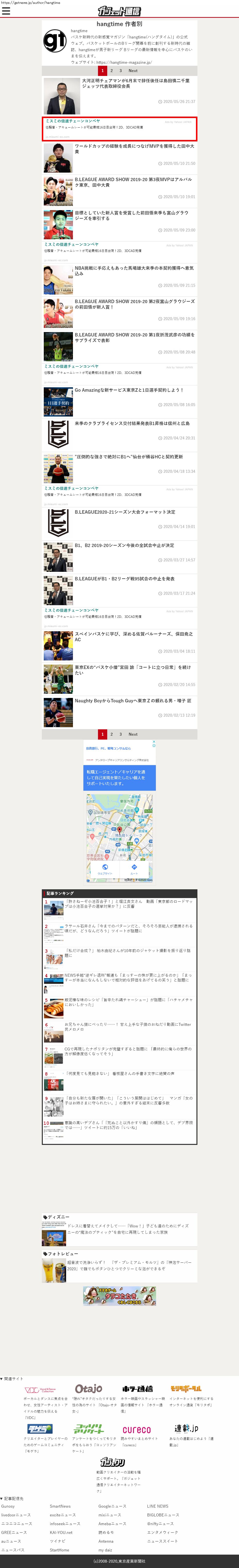Open the ミスミ chain conveyor ad banner
Screen dimensions: 239x1568
click(119, 129)
